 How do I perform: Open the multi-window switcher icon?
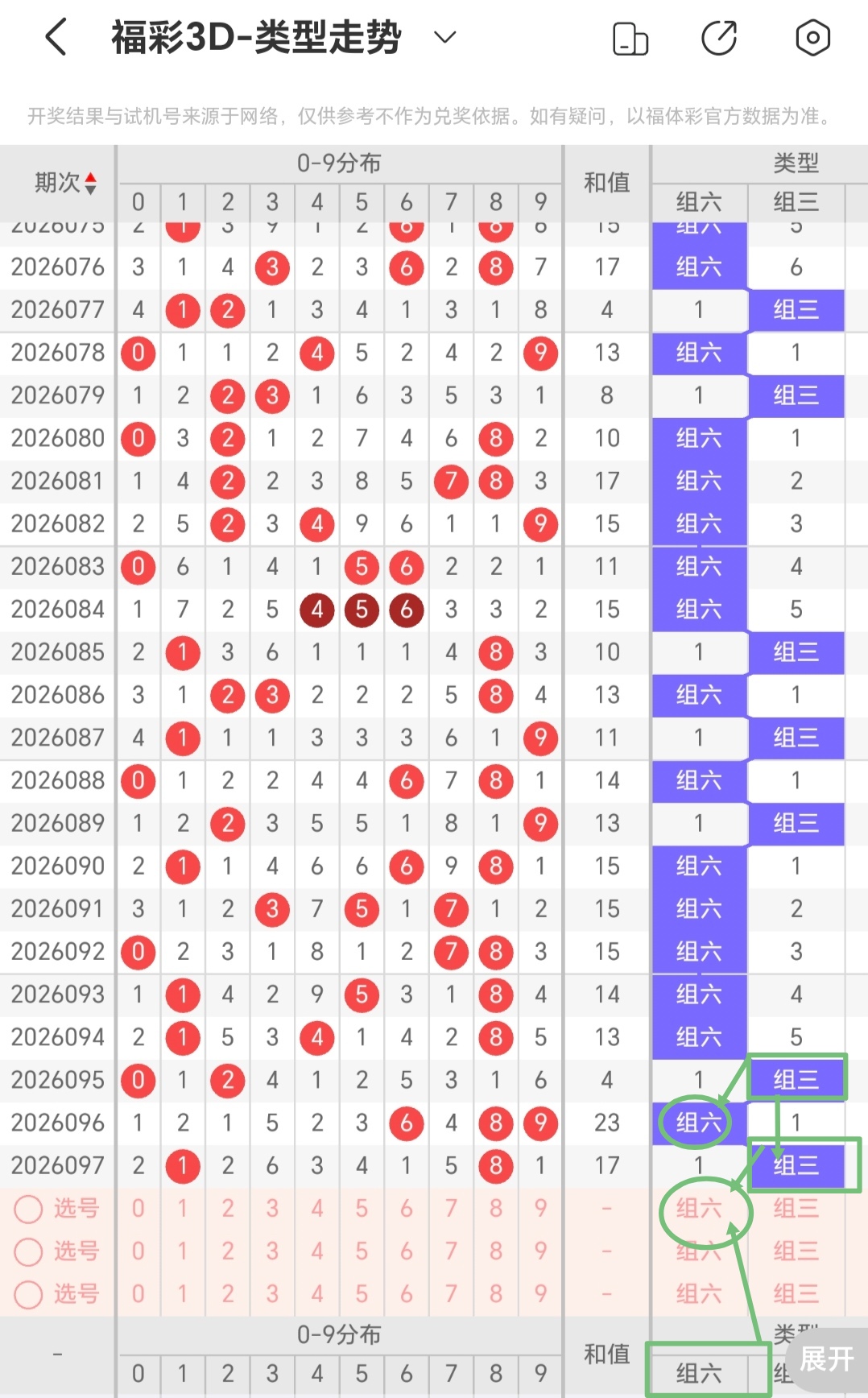630,36
